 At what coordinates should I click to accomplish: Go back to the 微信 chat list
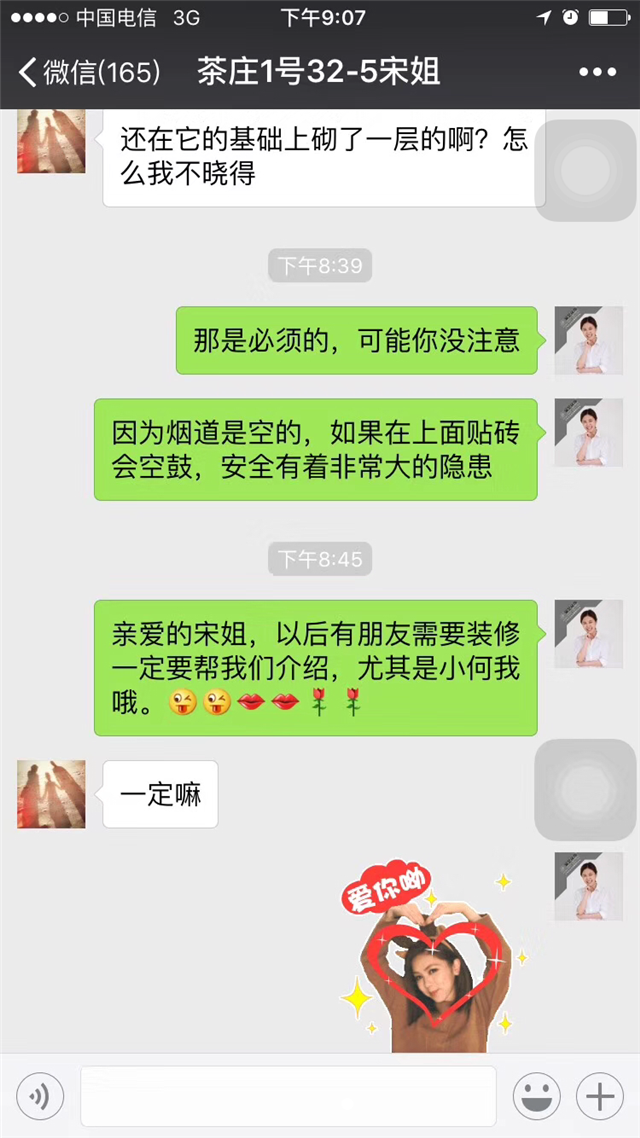[89, 73]
